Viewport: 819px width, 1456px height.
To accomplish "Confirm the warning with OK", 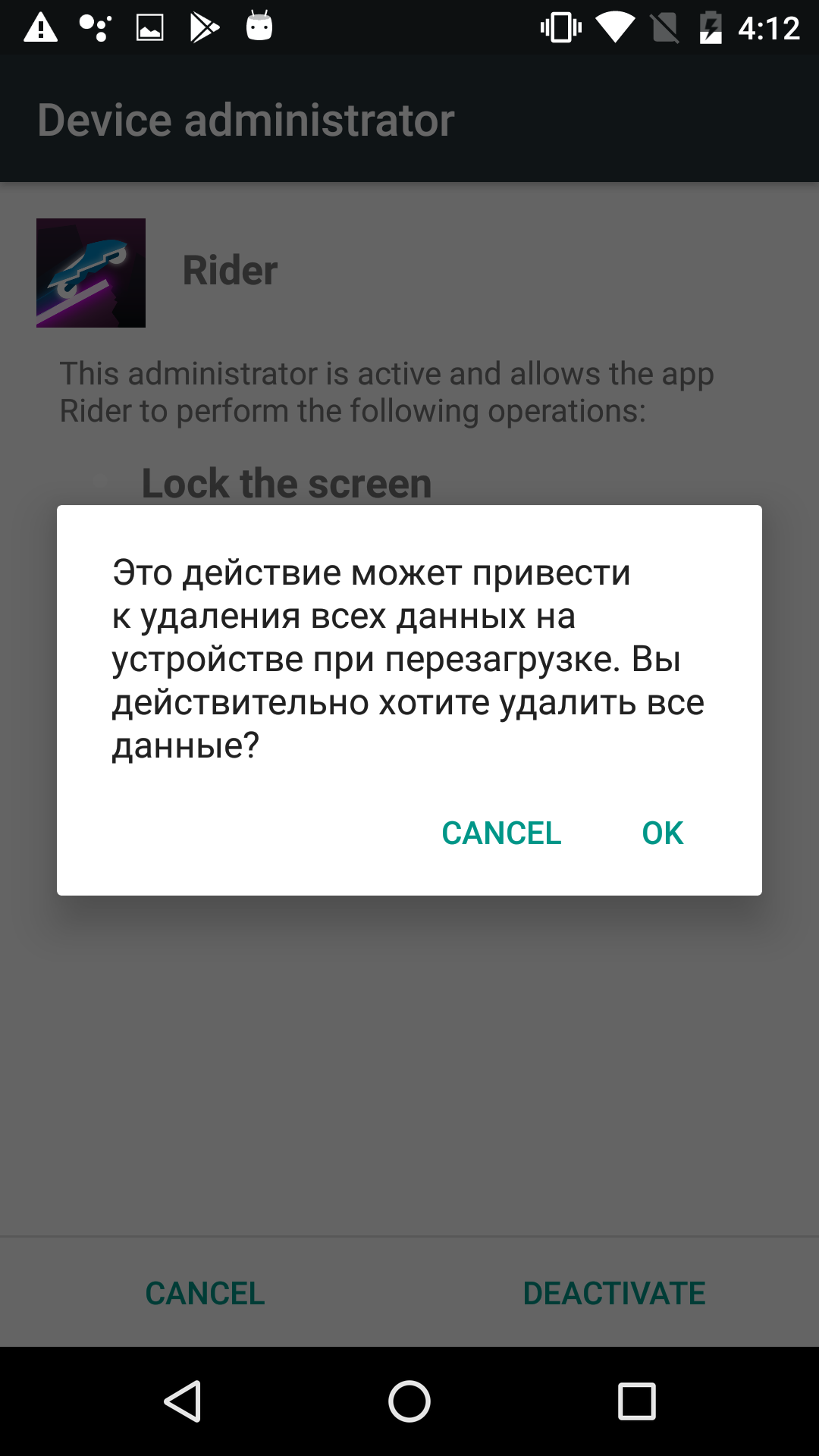I will pos(662,833).
